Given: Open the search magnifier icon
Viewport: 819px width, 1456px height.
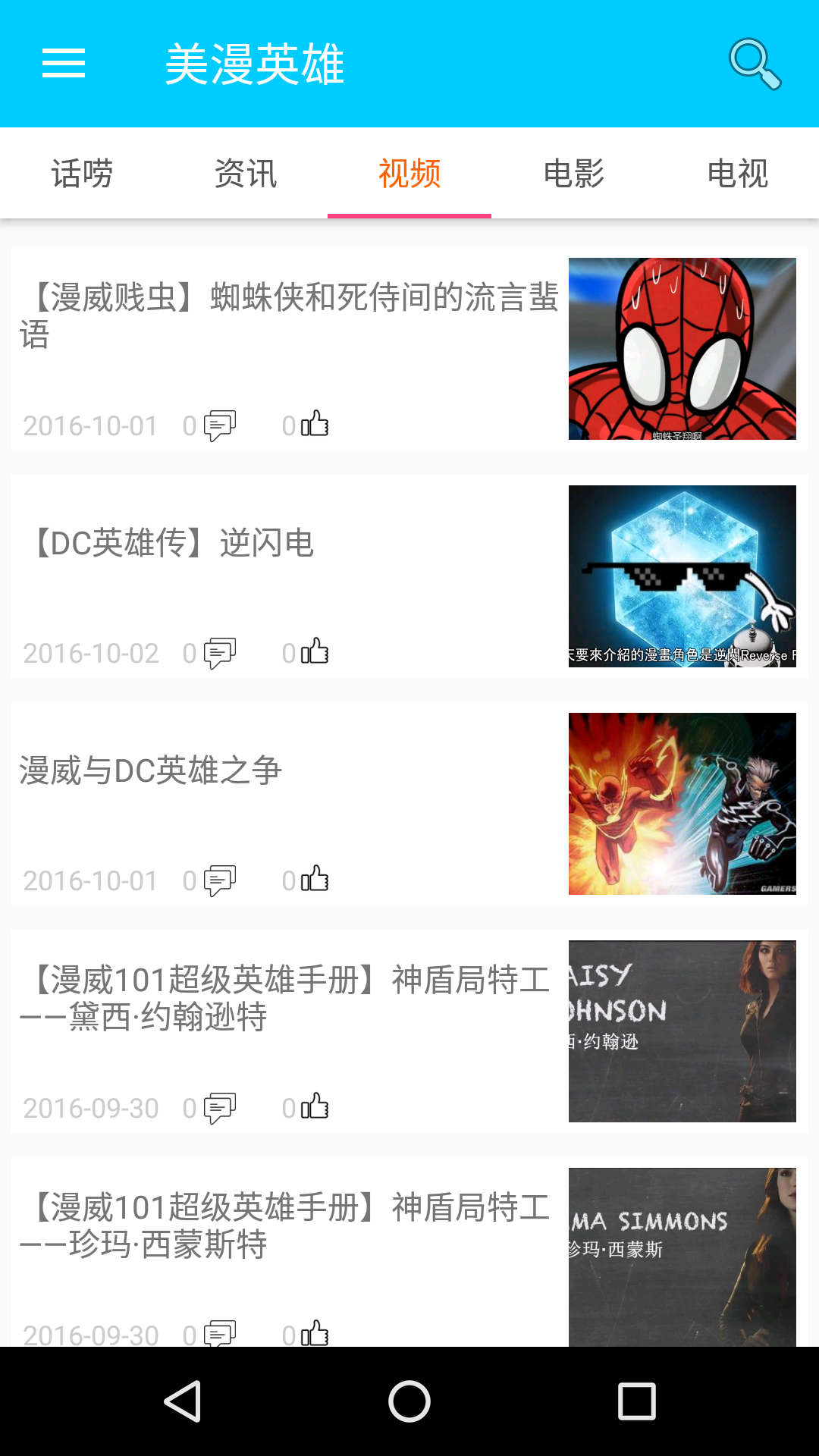Looking at the screenshot, I should click(x=755, y=64).
